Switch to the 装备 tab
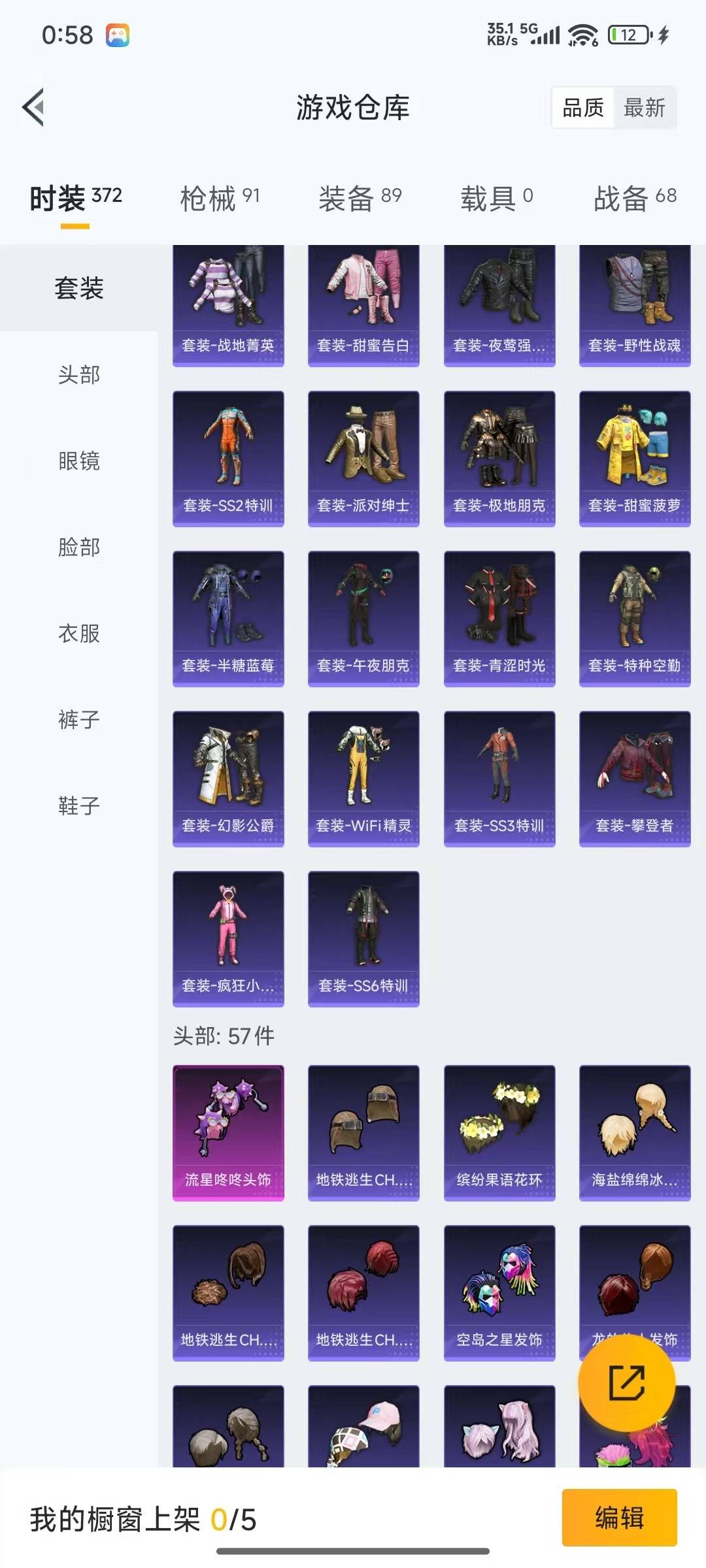Image resolution: width=706 pixels, height=1568 pixels. tap(360, 198)
